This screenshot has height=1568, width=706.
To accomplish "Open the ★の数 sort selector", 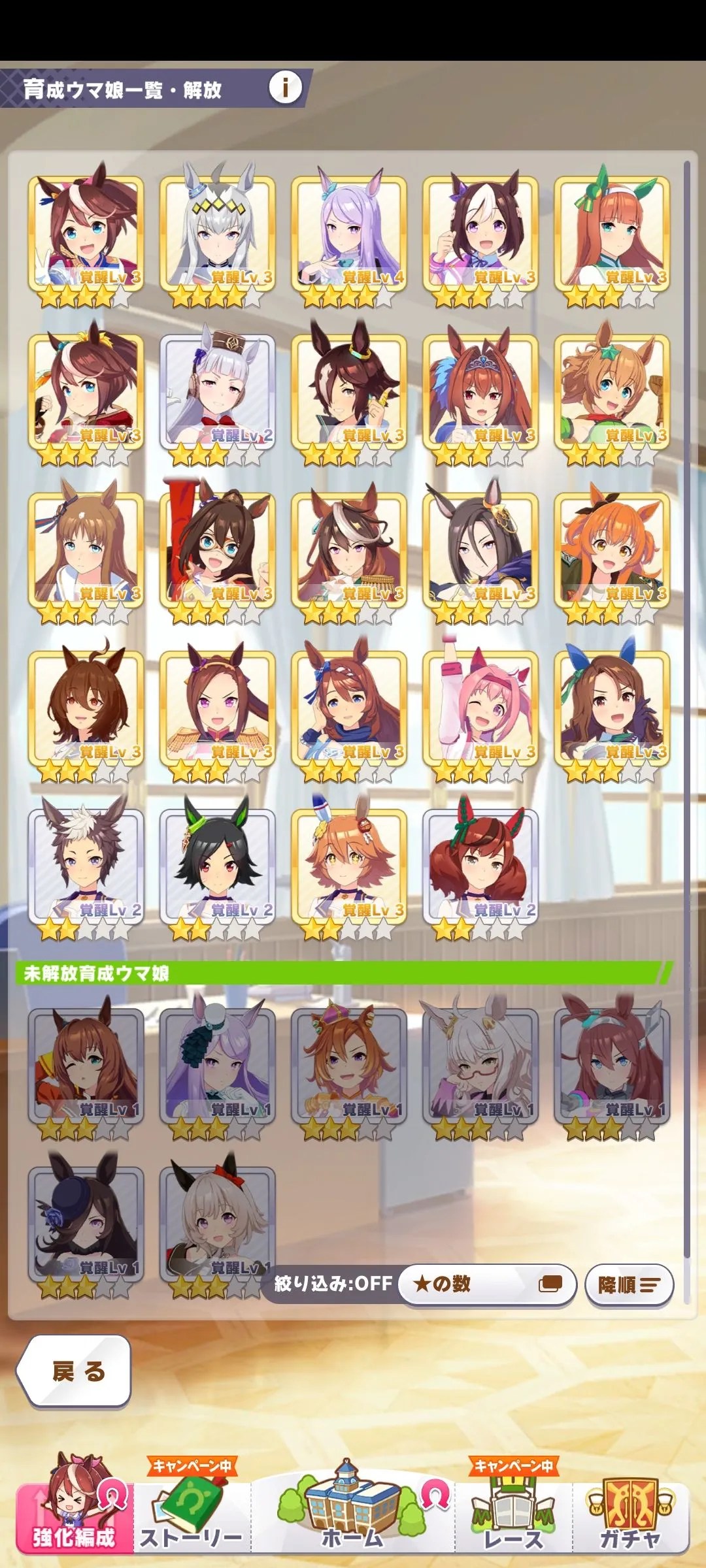I will 487,1284.
